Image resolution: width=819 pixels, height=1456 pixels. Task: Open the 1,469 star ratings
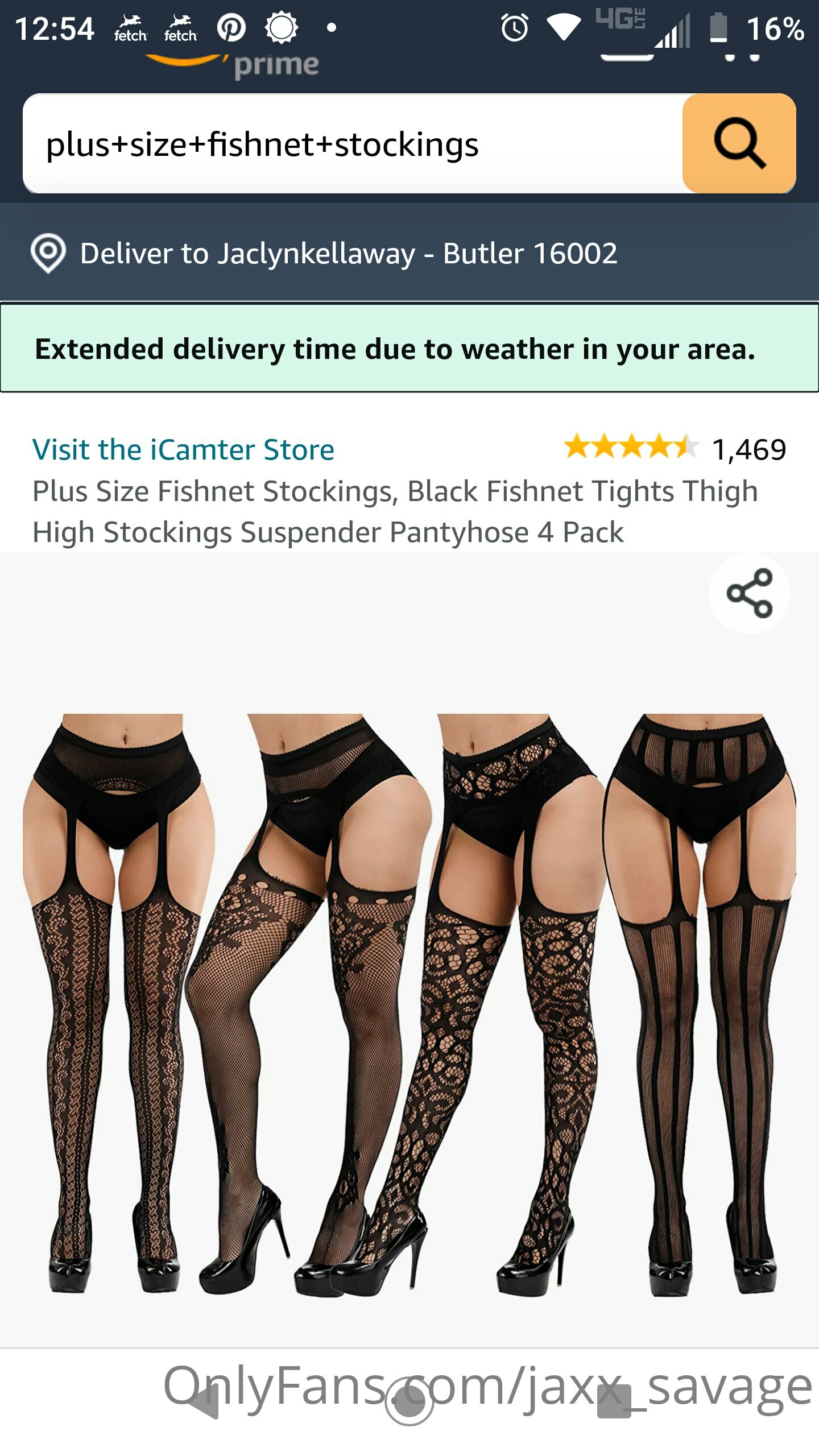pos(675,449)
